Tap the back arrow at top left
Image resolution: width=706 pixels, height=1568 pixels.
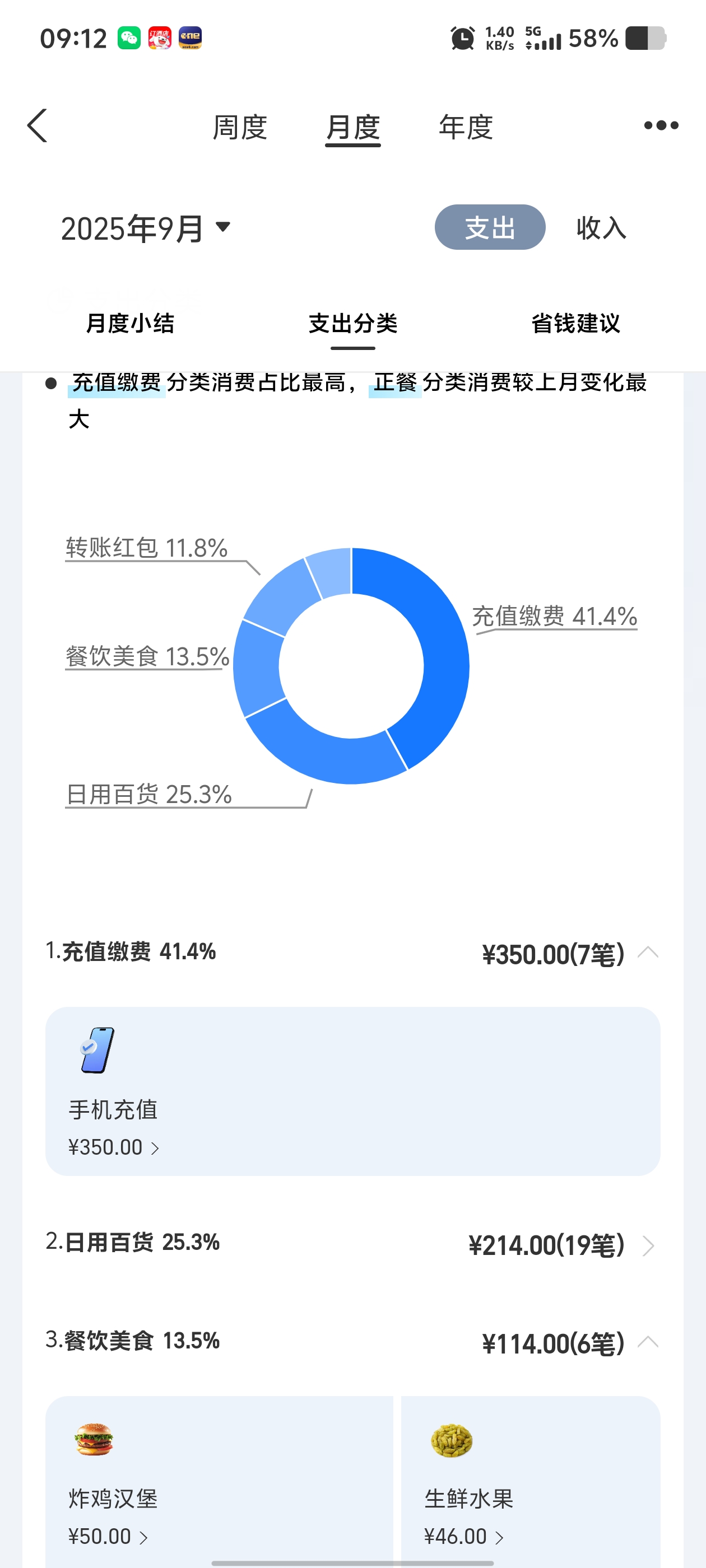click(38, 125)
